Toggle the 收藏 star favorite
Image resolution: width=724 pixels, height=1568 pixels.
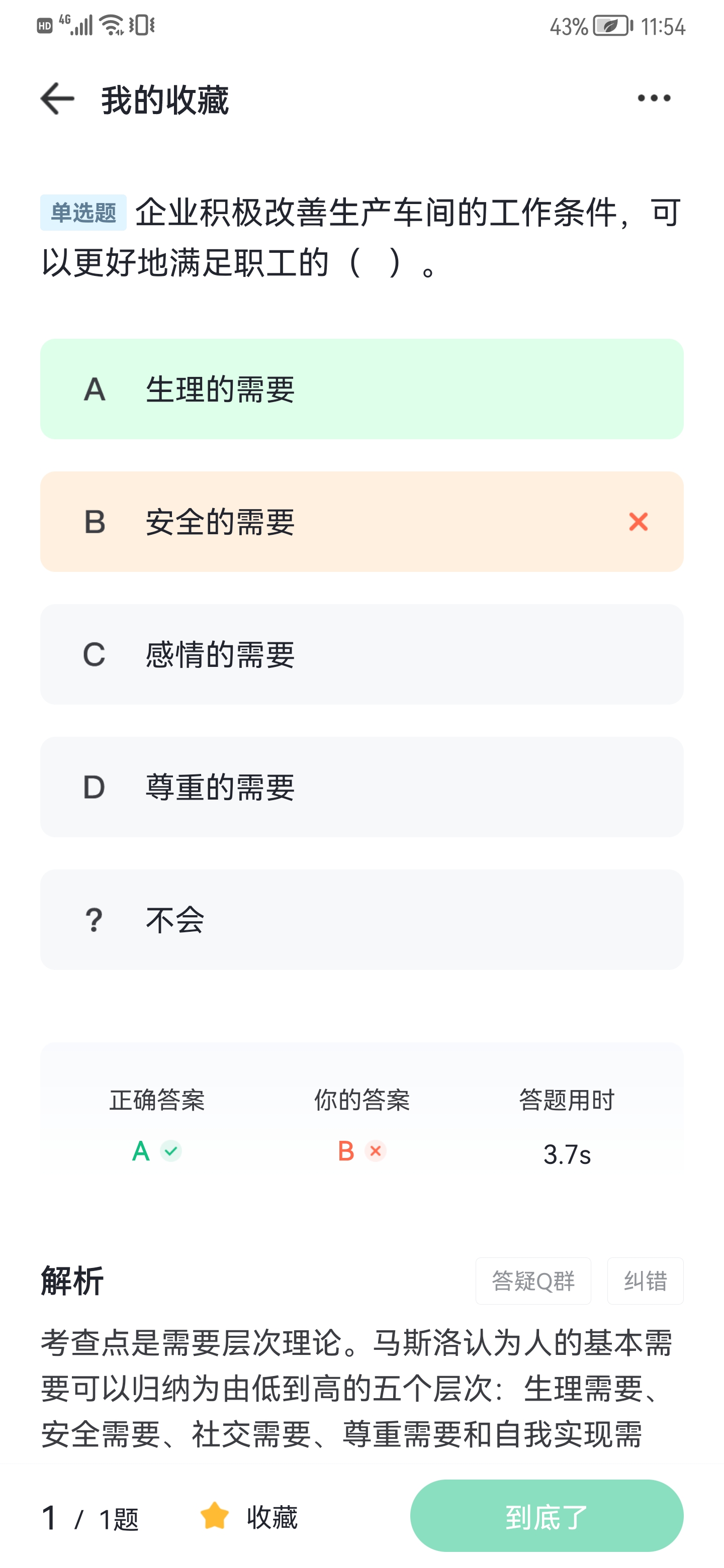point(248,1516)
